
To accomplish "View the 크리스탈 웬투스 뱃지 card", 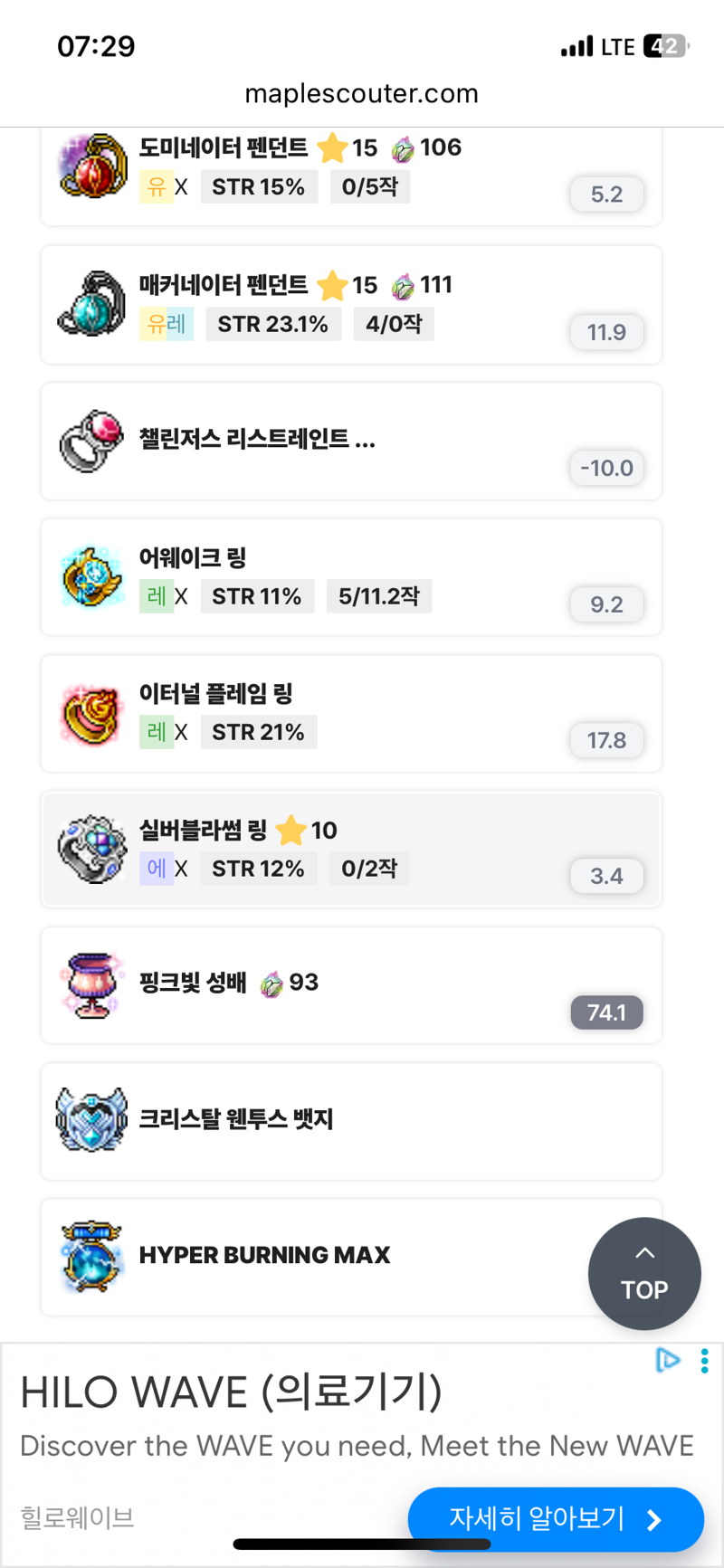I will (351, 1120).
